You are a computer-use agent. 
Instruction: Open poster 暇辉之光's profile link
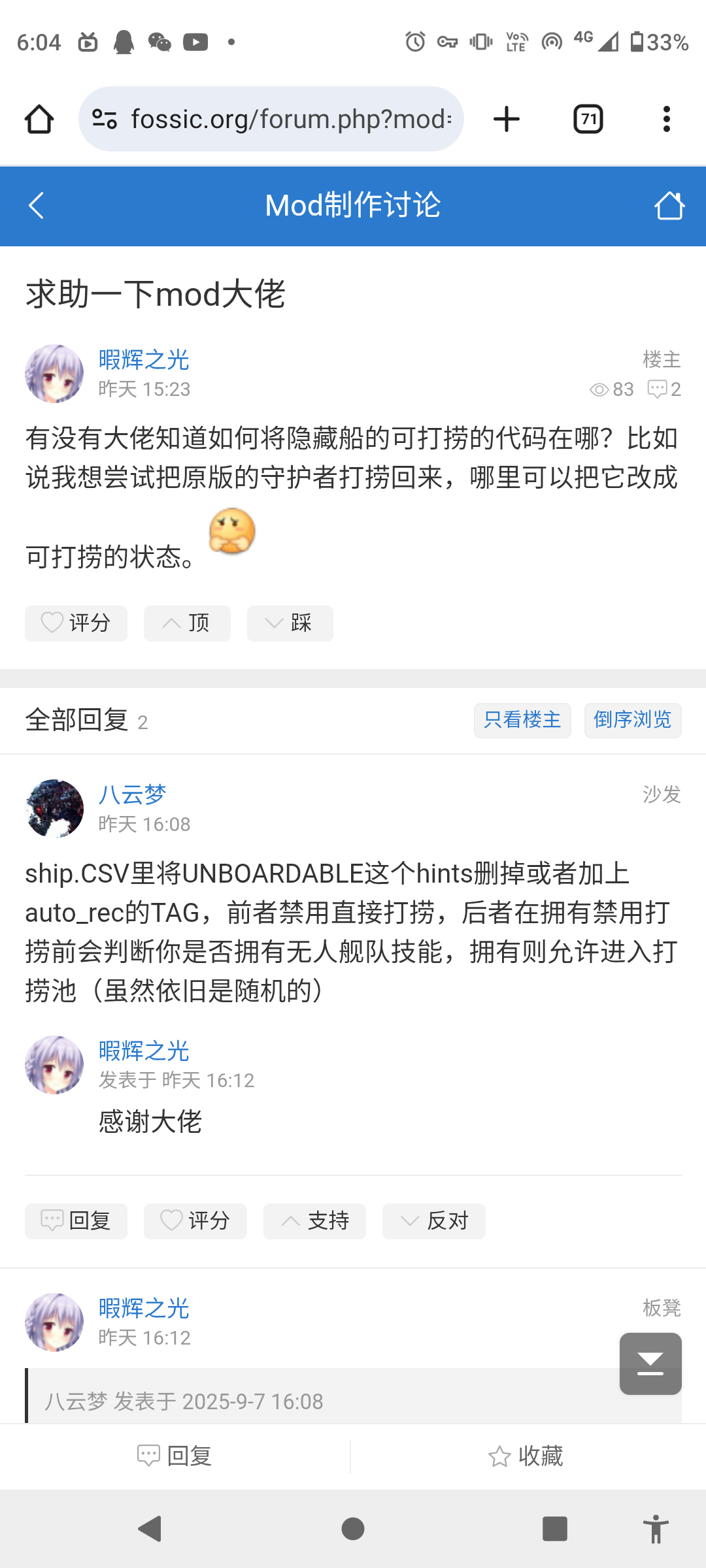click(145, 360)
